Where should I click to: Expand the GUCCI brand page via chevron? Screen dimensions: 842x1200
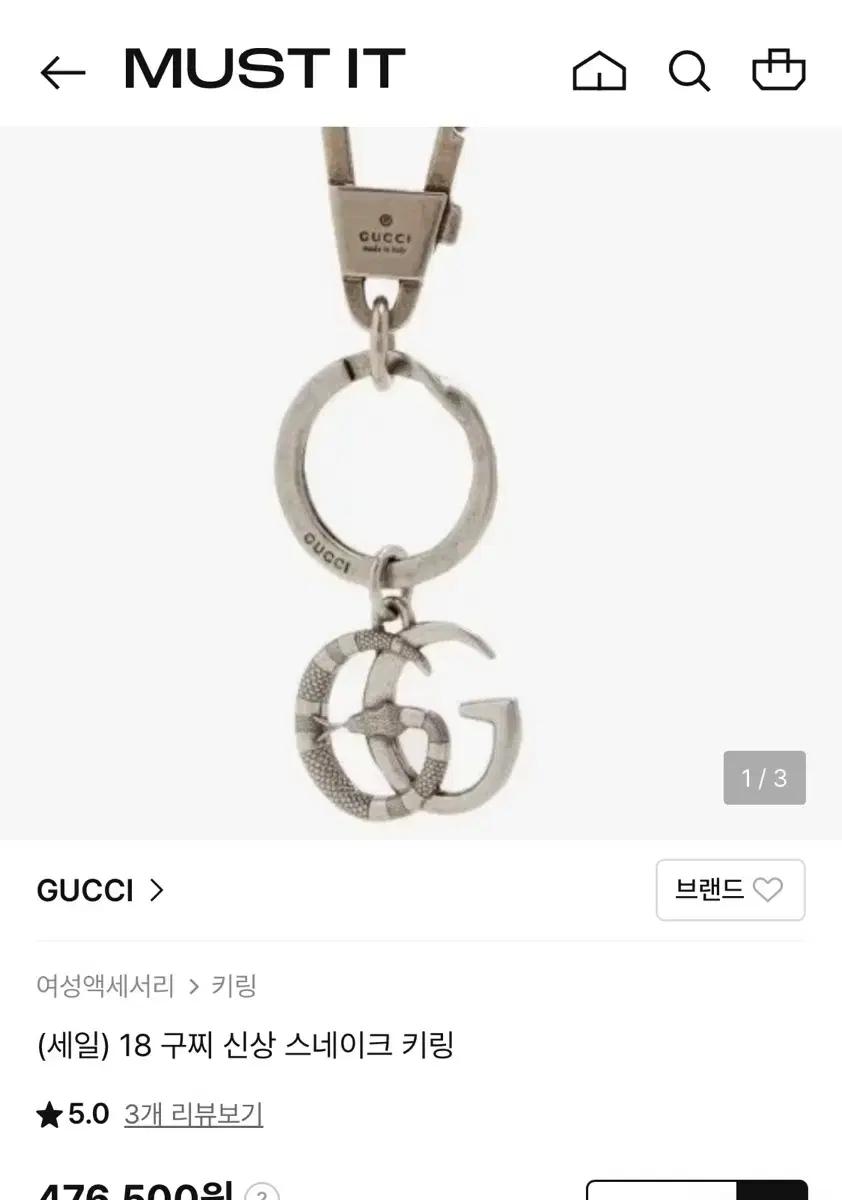click(155, 890)
